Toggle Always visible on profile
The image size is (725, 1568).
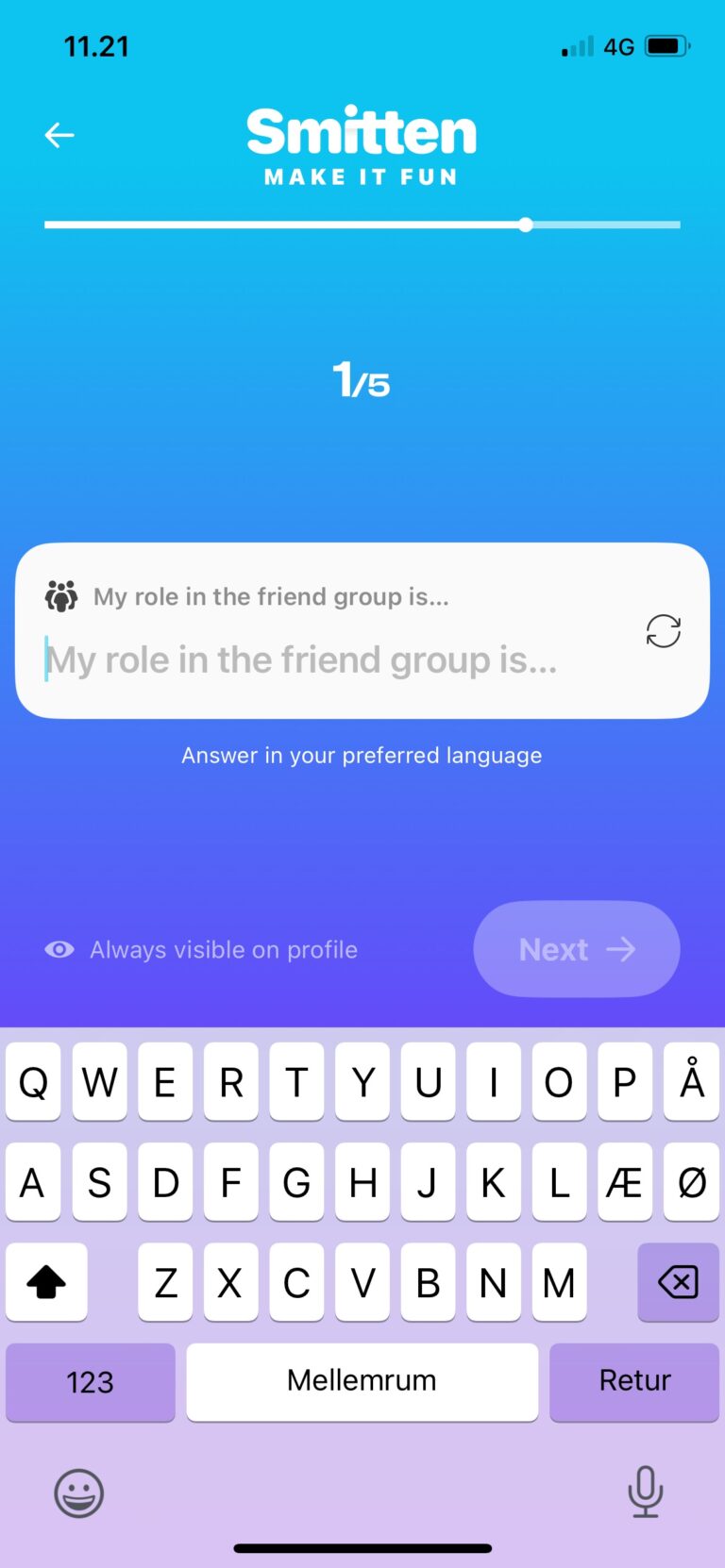[x=201, y=949]
